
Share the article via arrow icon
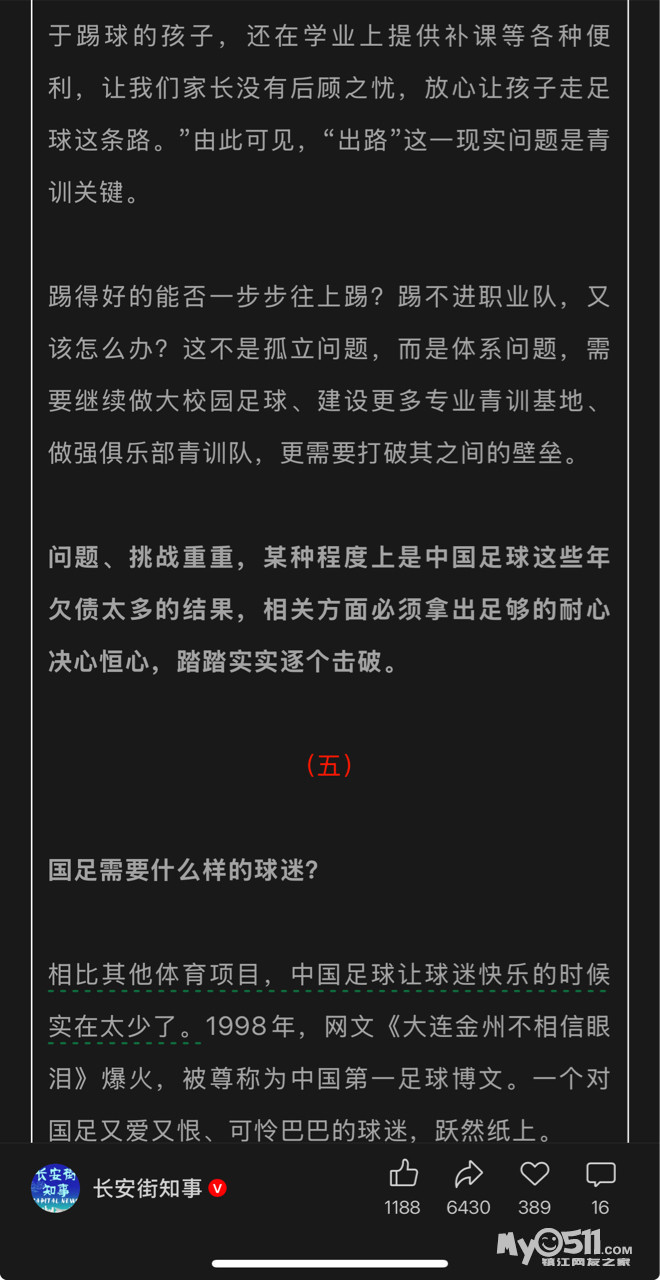pyautogui.click(x=468, y=1174)
